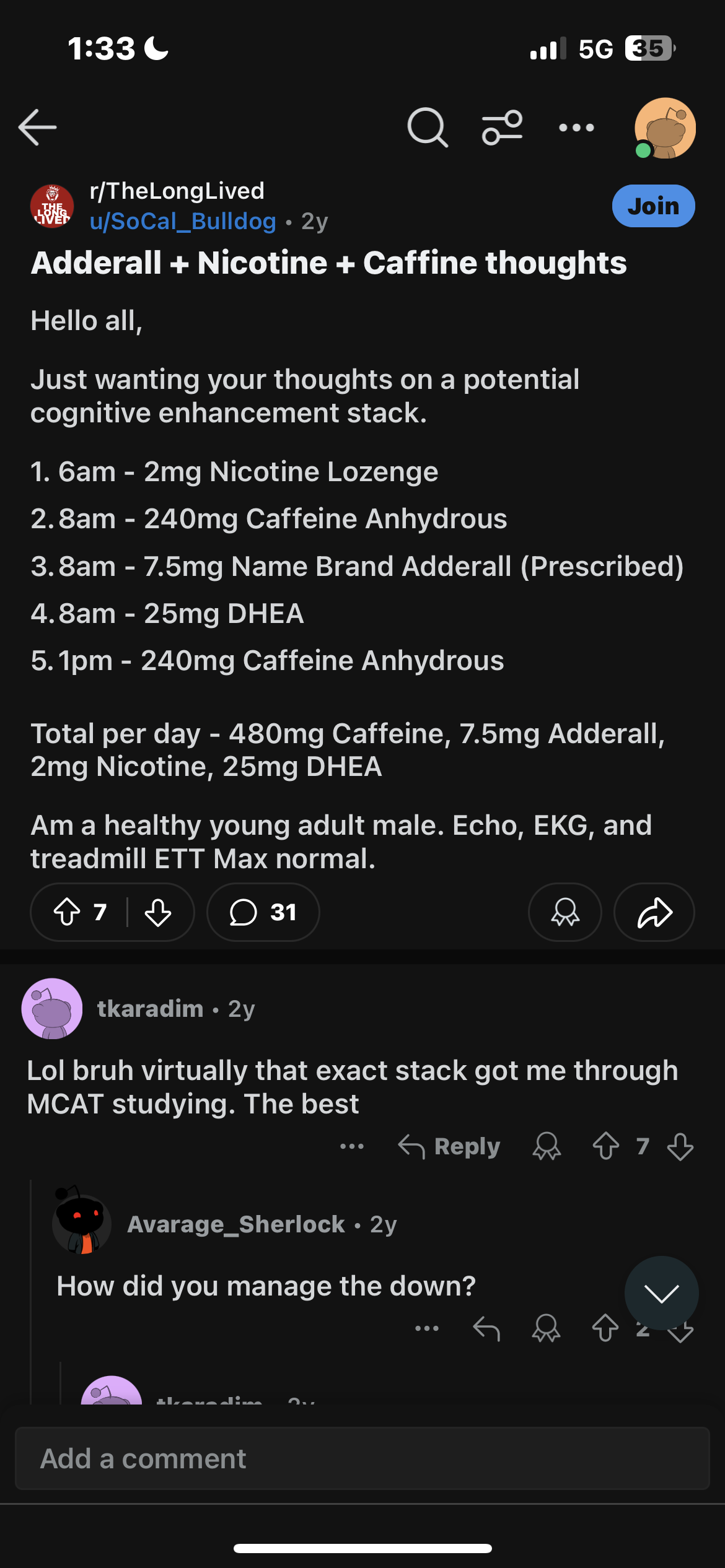Open the post overflow menu

(576, 128)
